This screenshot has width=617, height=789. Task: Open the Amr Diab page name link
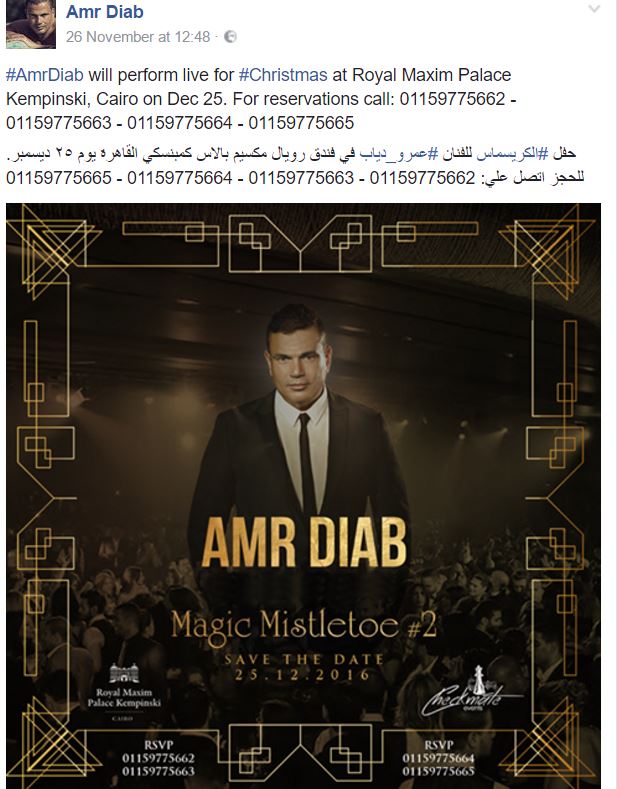click(x=104, y=12)
